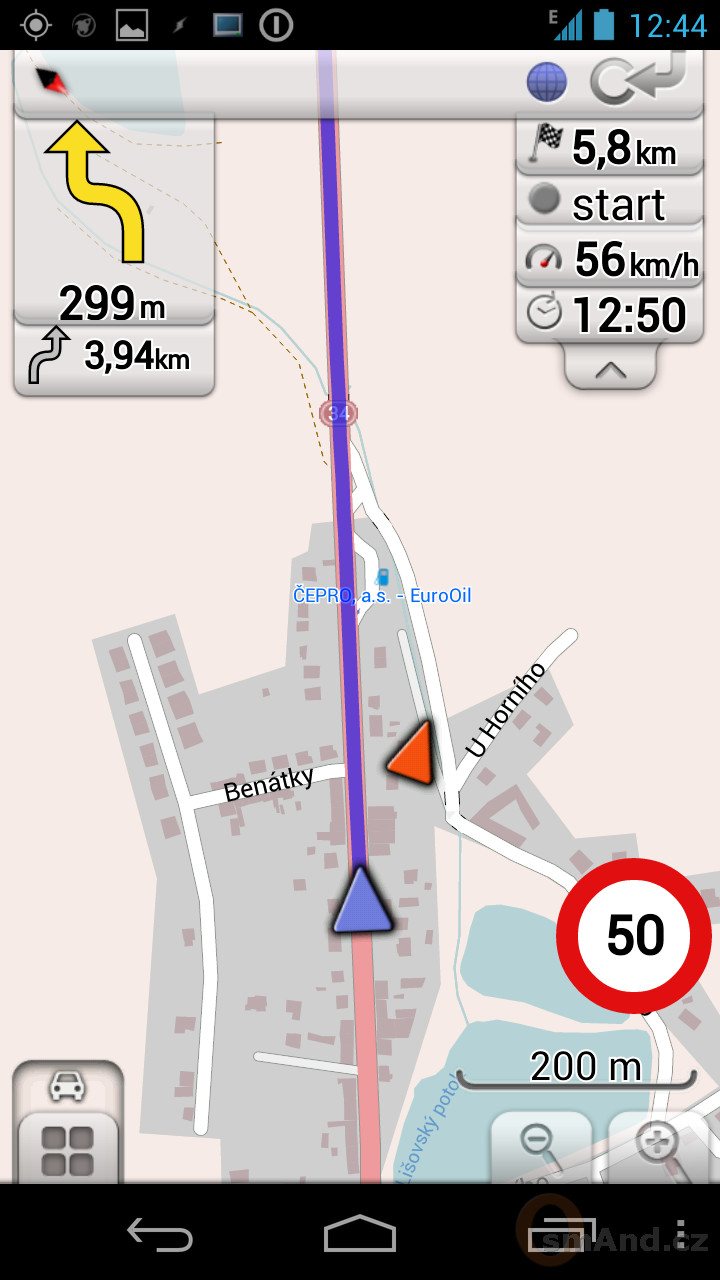Change the car navigation profile
The image size is (720, 1280).
(x=67, y=1086)
